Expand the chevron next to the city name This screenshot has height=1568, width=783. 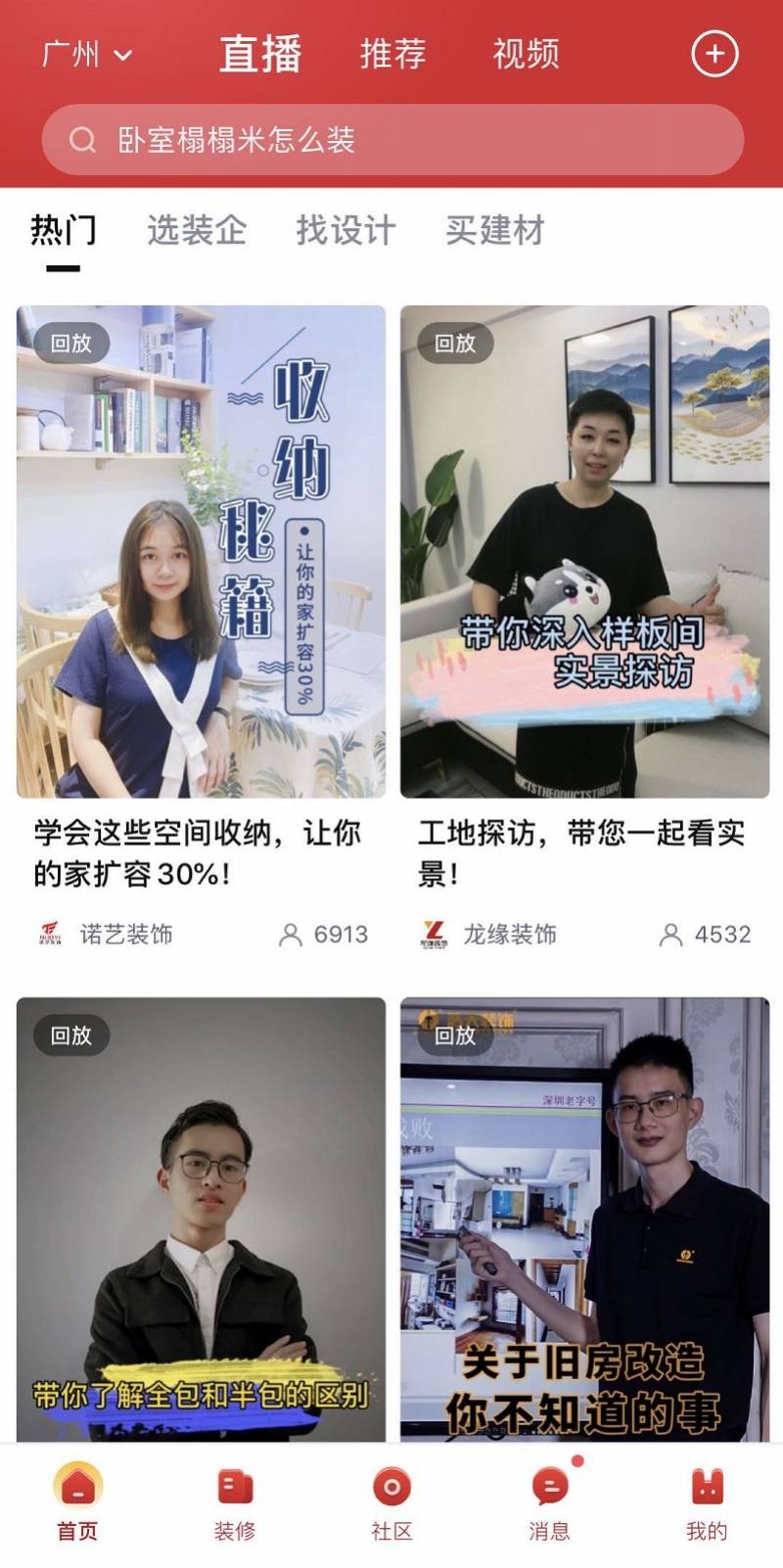[x=121, y=56]
